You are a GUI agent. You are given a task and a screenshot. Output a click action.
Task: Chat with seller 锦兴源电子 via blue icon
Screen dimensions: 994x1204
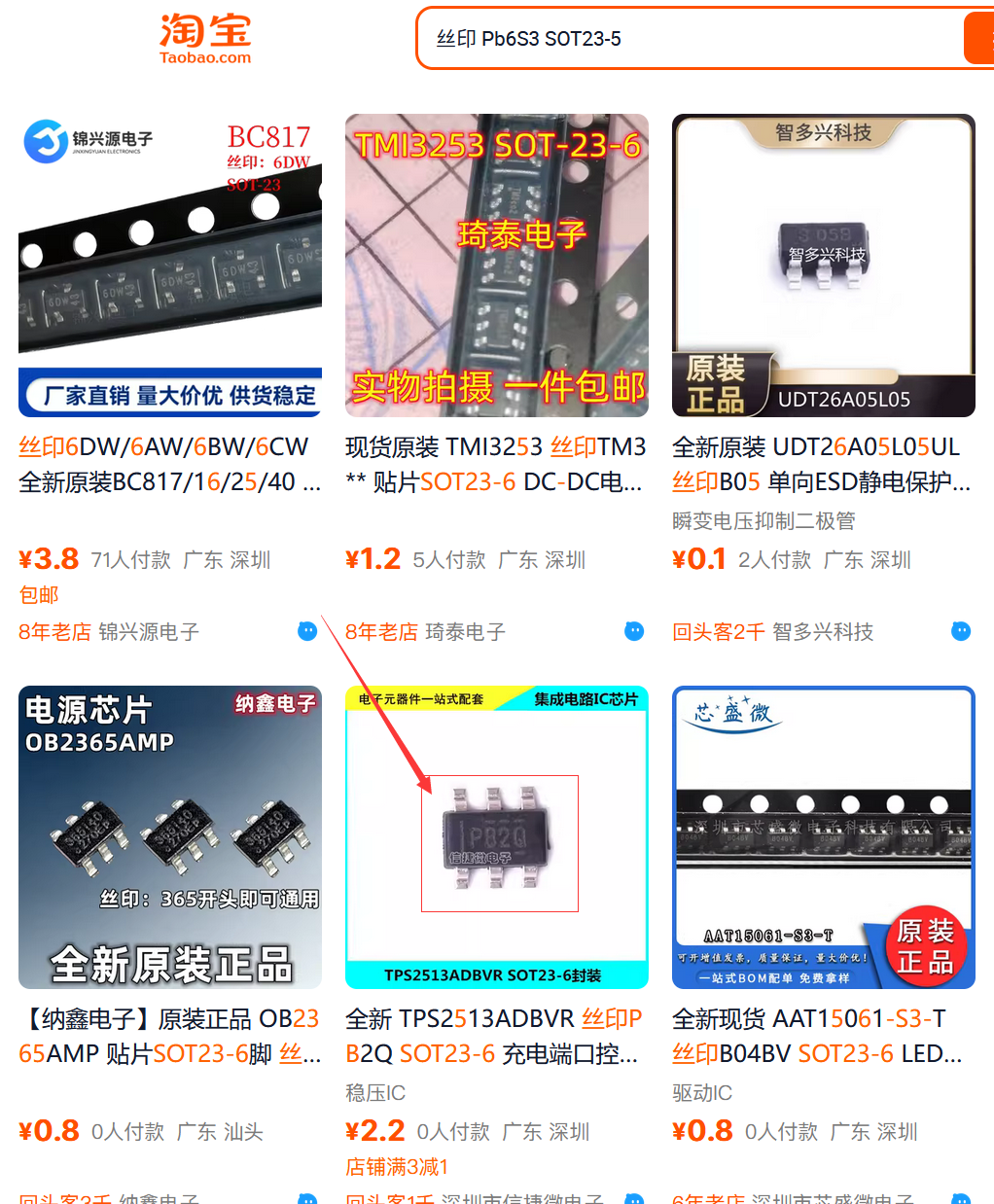tap(307, 631)
